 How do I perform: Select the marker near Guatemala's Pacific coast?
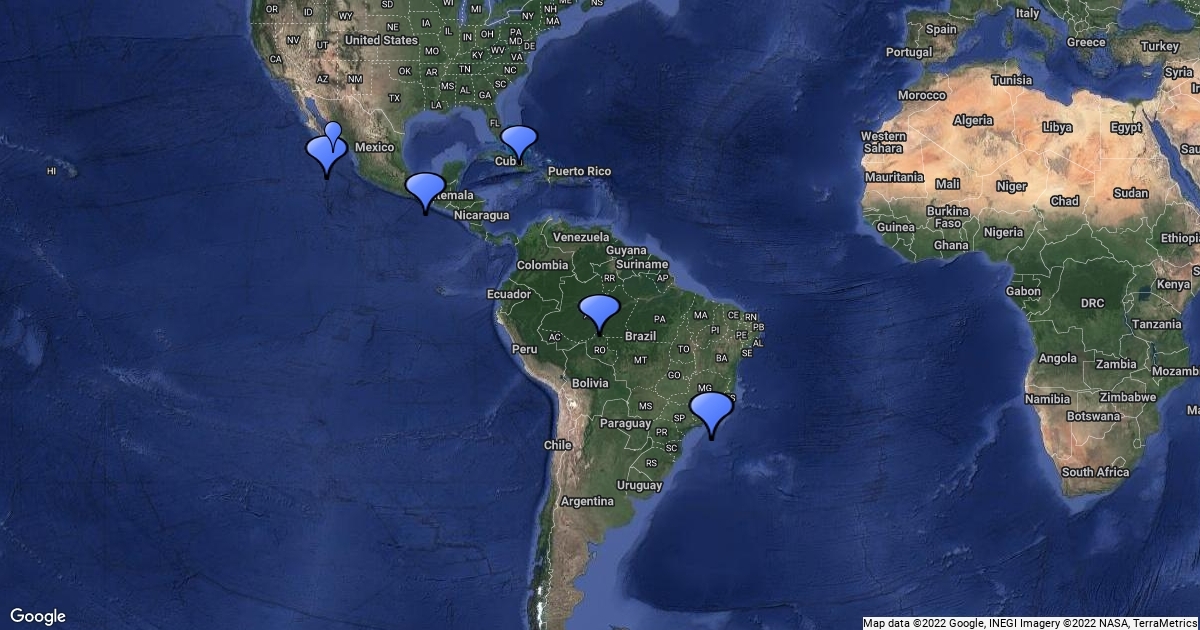pyautogui.click(x=425, y=188)
